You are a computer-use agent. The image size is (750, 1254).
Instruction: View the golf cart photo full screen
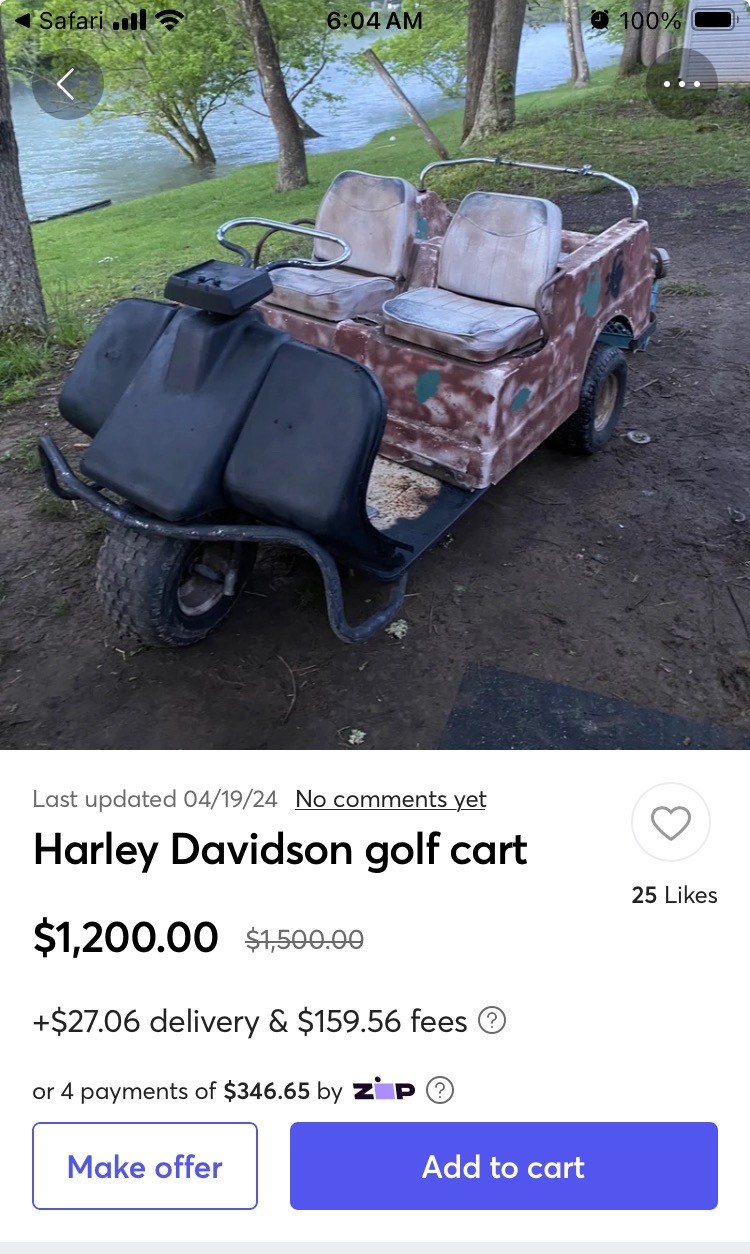[x=375, y=420]
